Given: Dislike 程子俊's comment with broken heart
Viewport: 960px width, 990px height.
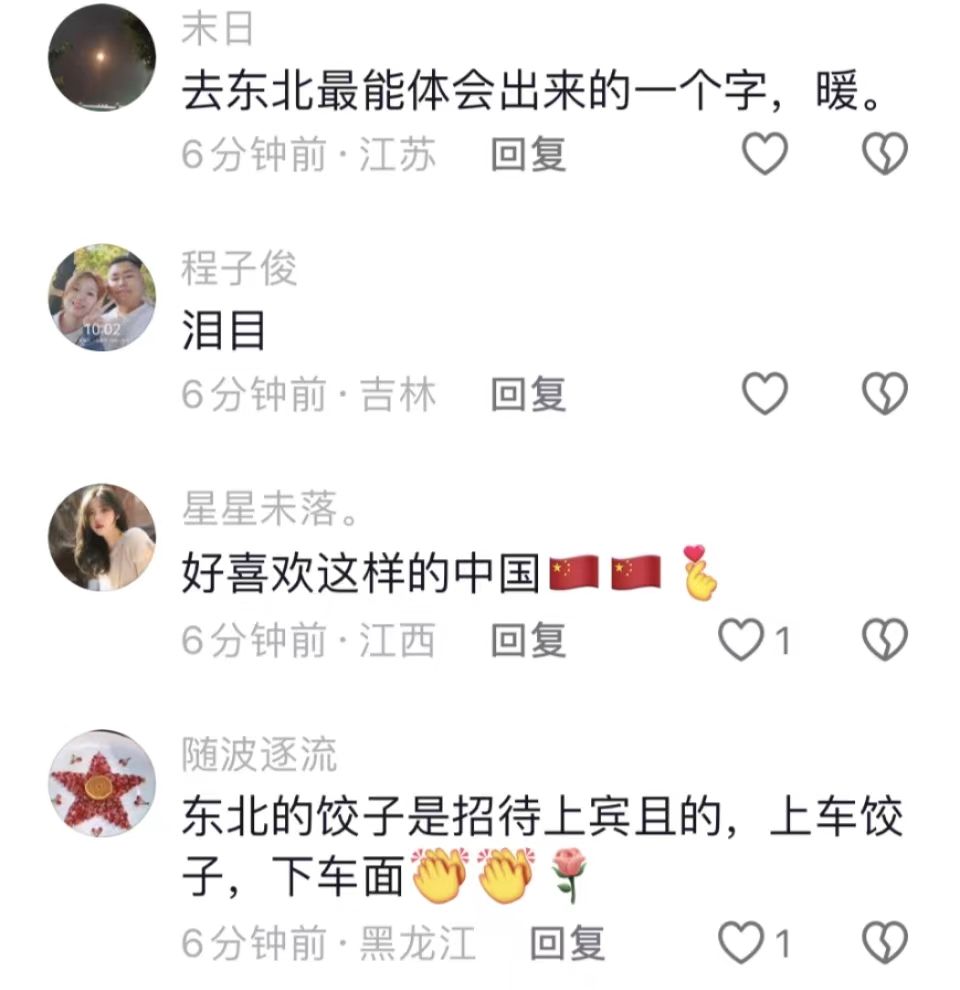Looking at the screenshot, I should click(882, 393).
